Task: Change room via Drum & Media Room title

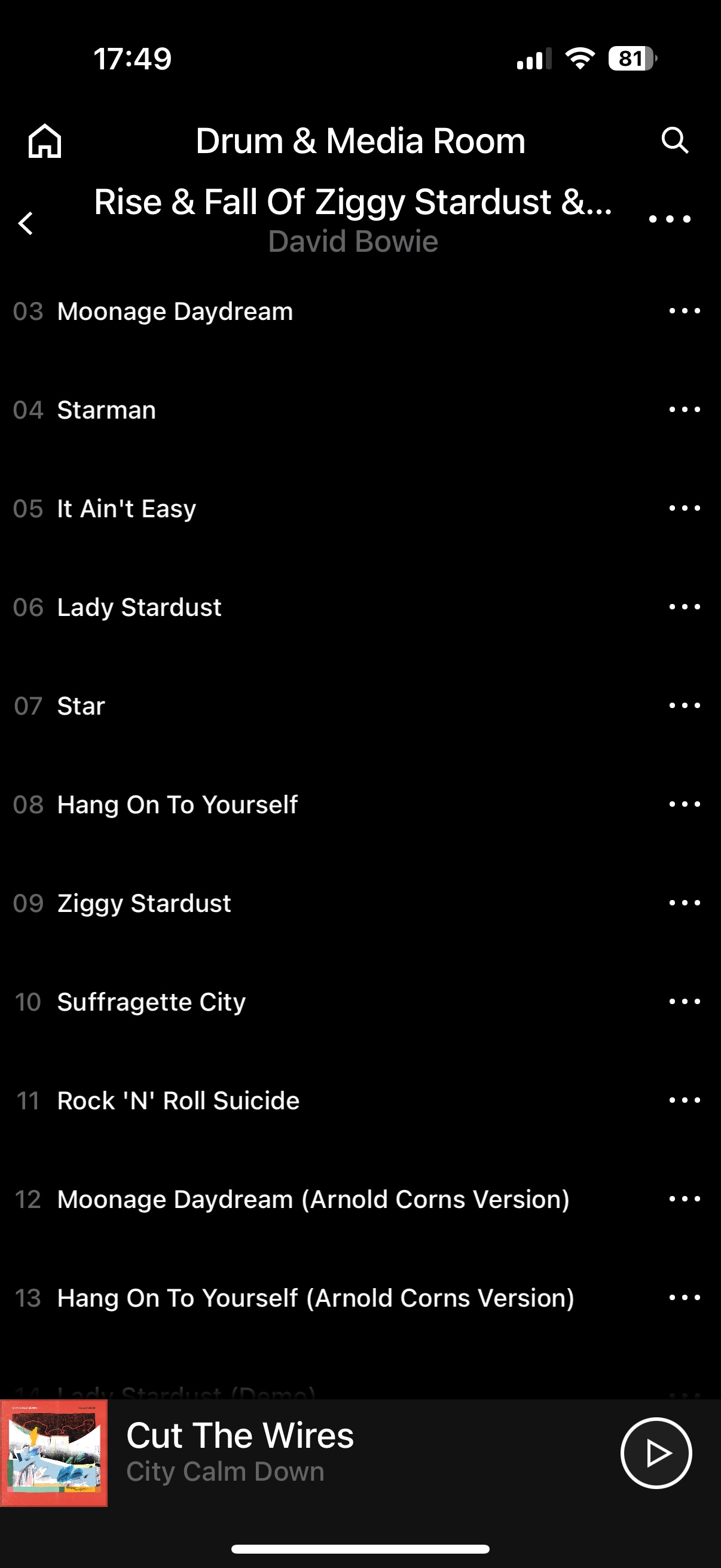Action: 360,141
